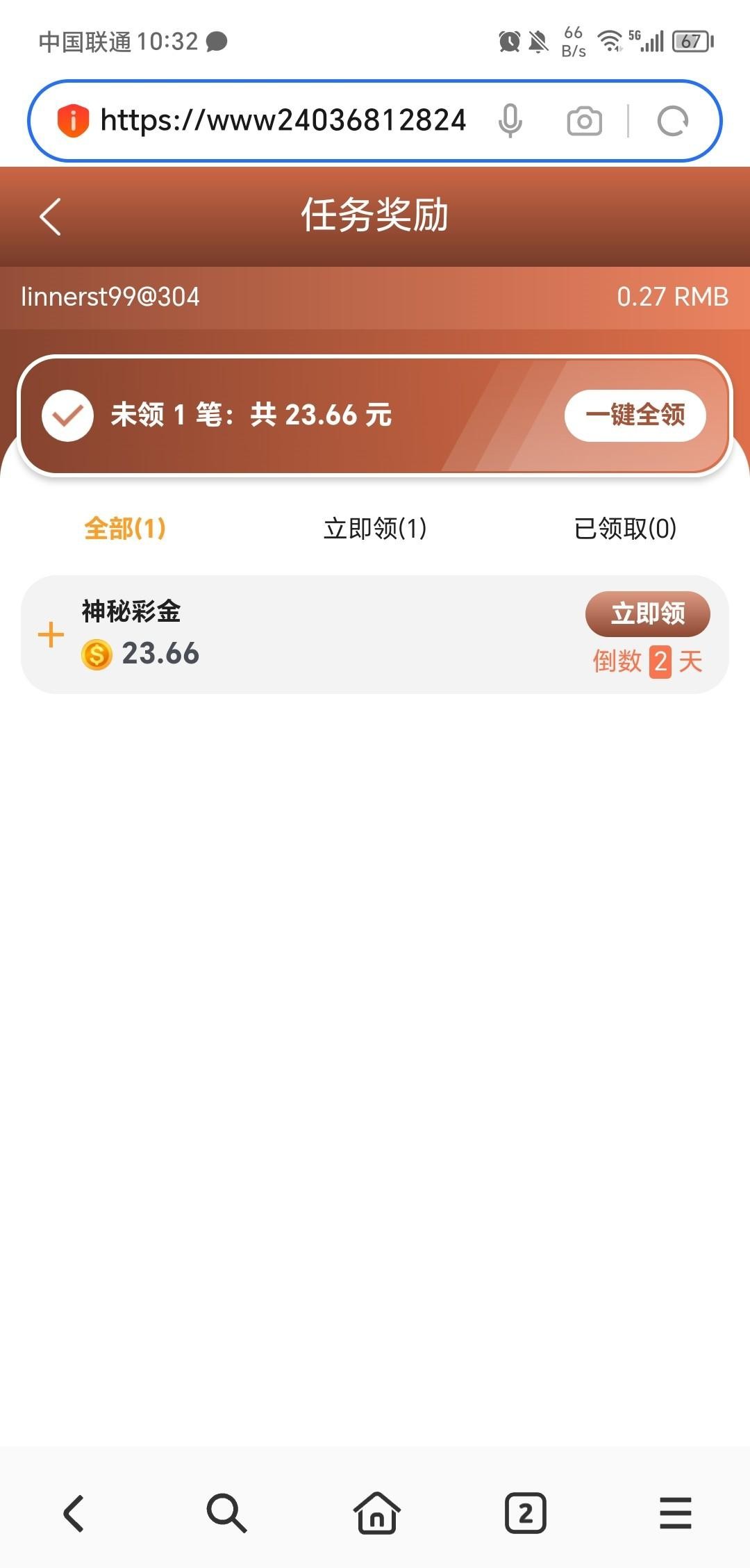Go to the browser home page
The height and width of the screenshot is (1568, 750).
[376, 1513]
